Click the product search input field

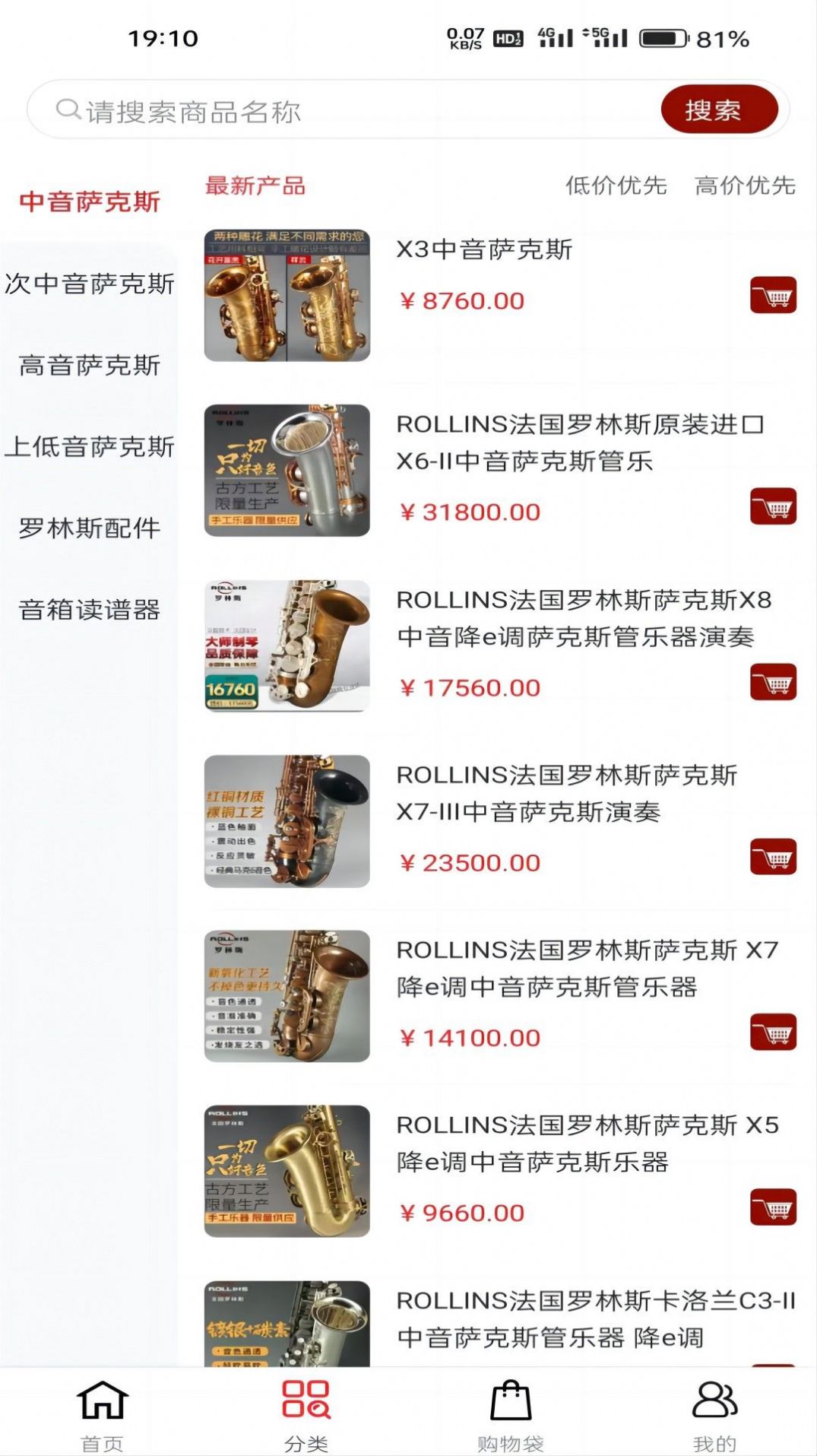click(x=304, y=109)
